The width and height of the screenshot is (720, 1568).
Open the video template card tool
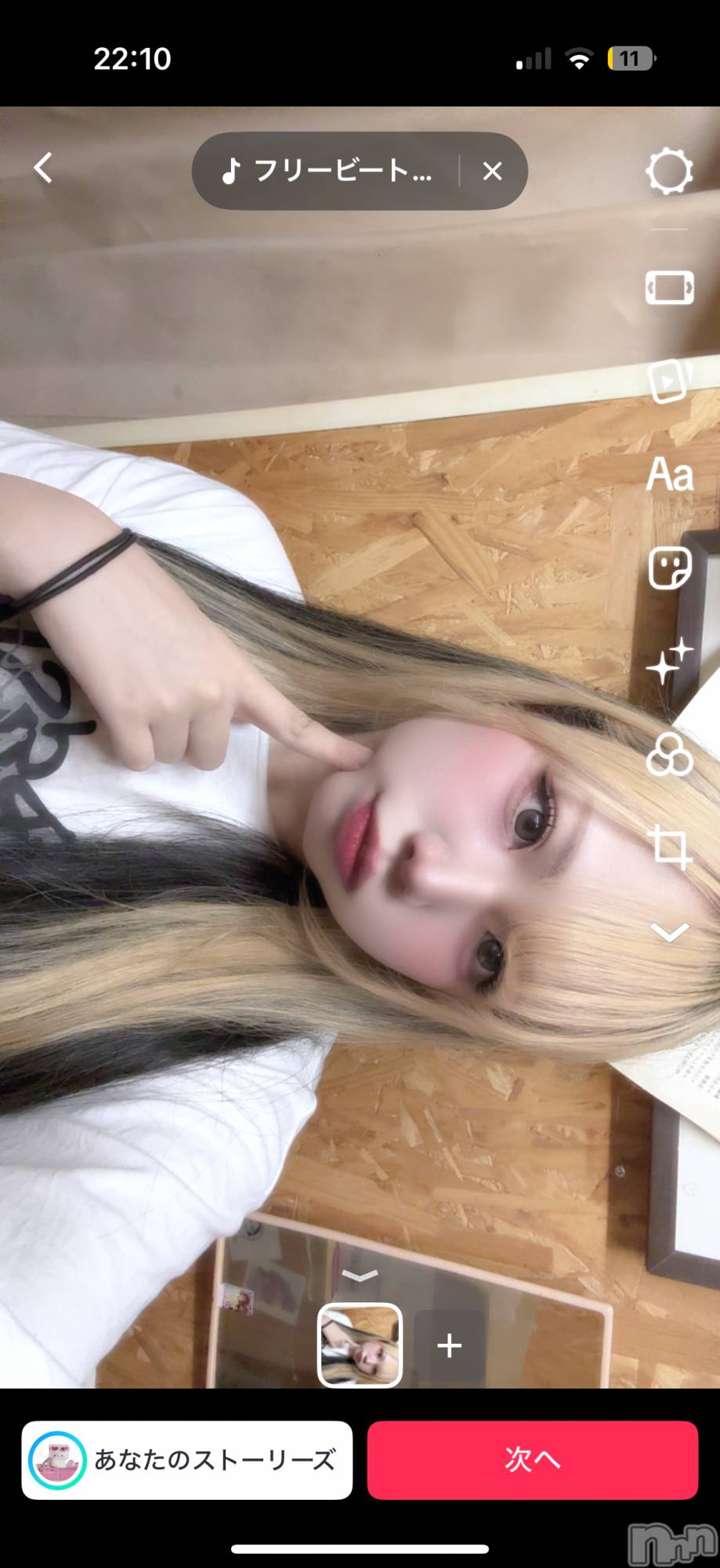pos(669,382)
